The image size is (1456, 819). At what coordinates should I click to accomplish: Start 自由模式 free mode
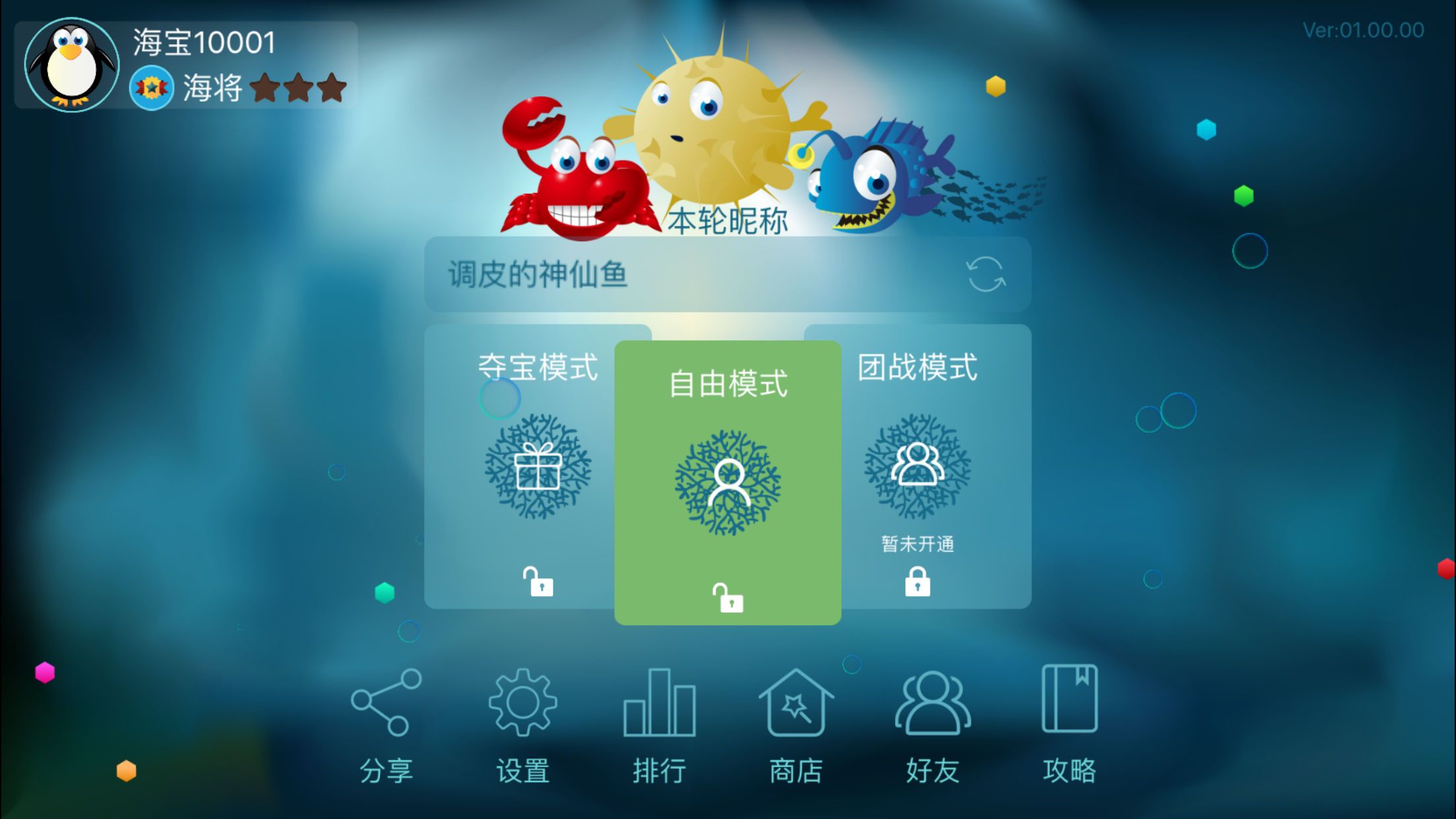click(x=727, y=483)
